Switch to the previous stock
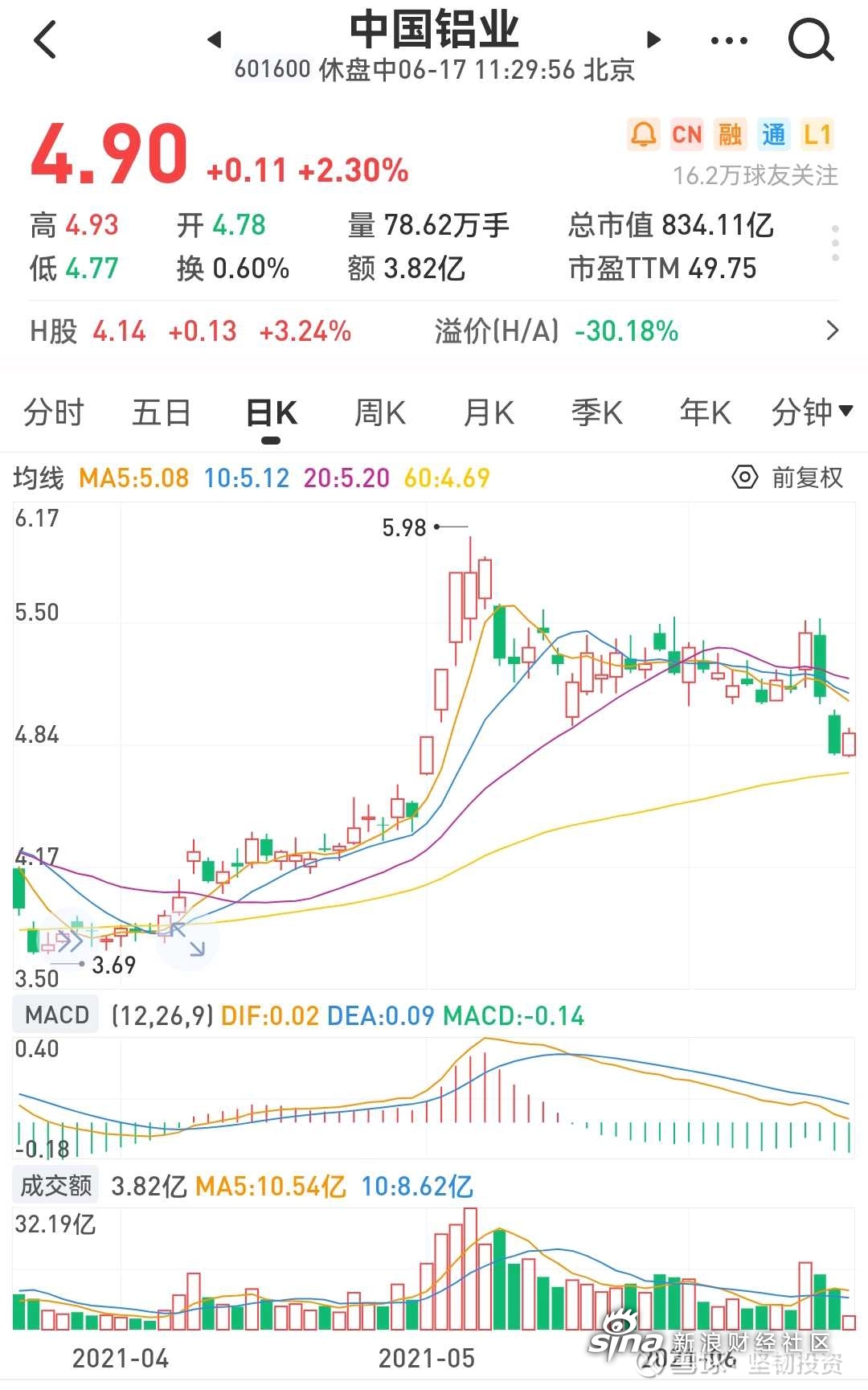Screen dimensions: 868x1390 (214, 39)
